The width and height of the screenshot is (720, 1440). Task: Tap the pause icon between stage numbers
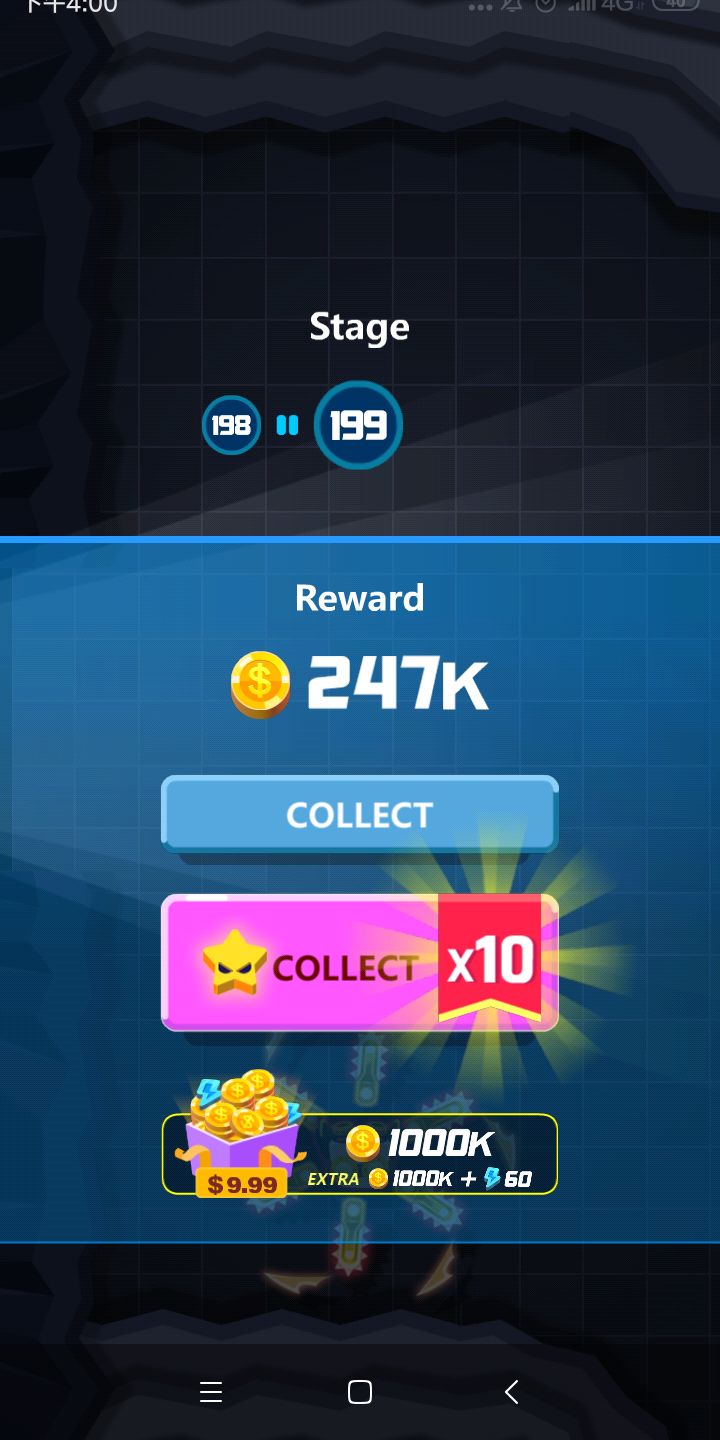point(287,425)
